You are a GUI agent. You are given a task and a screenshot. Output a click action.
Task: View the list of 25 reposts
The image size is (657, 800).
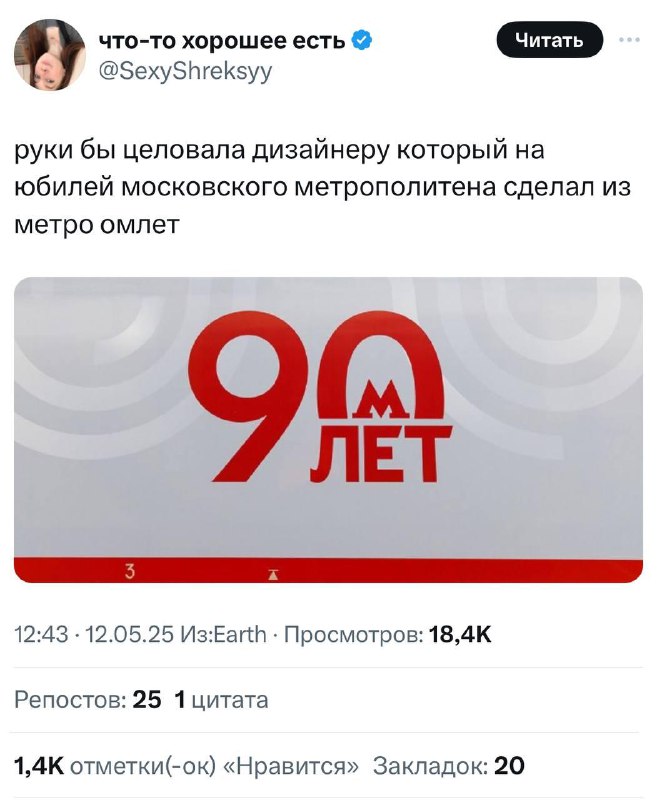[87, 700]
